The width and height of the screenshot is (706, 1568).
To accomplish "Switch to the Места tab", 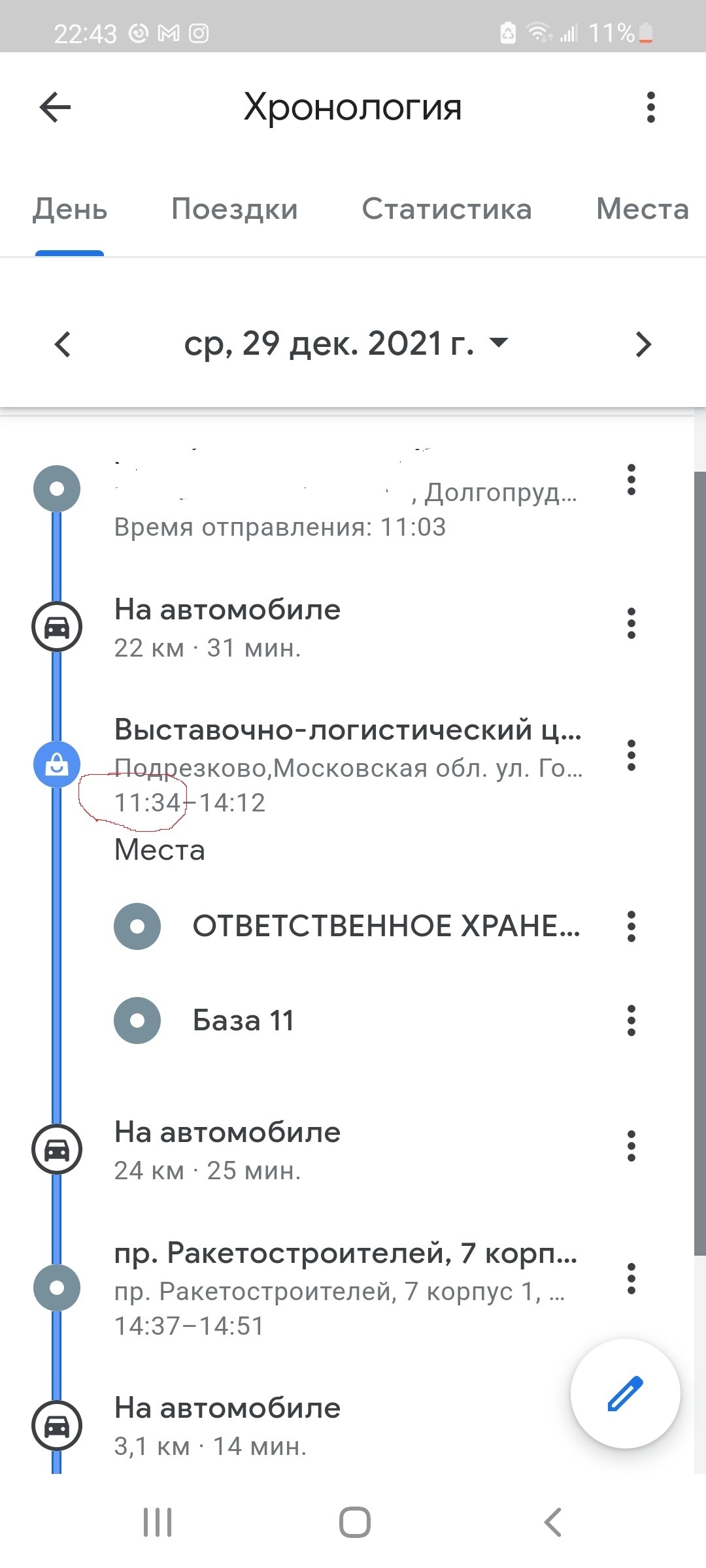I will pos(642,210).
